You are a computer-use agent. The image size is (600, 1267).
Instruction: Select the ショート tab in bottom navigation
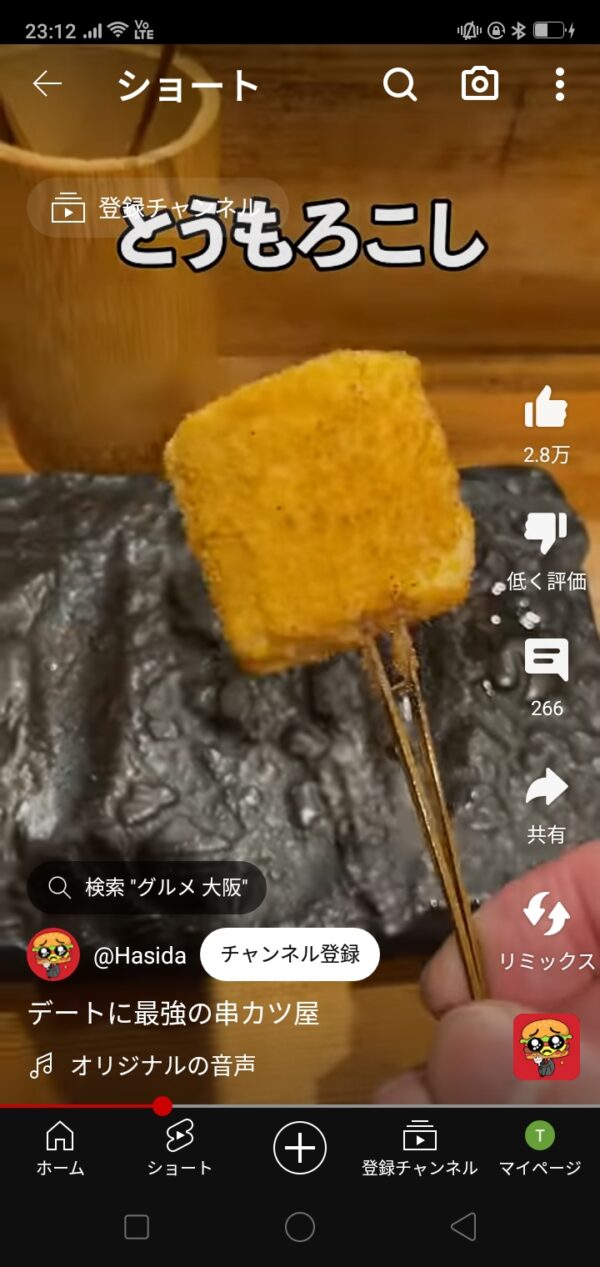point(180,1147)
